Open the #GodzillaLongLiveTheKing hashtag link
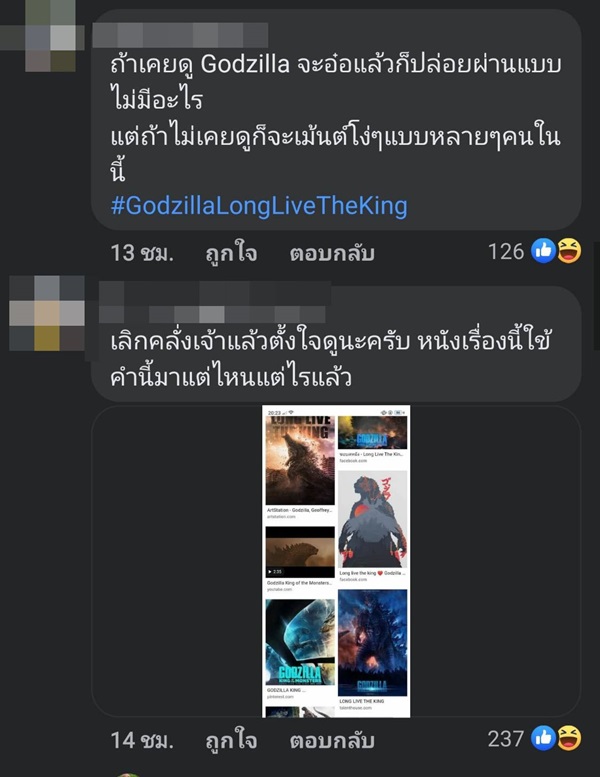 tap(258, 206)
